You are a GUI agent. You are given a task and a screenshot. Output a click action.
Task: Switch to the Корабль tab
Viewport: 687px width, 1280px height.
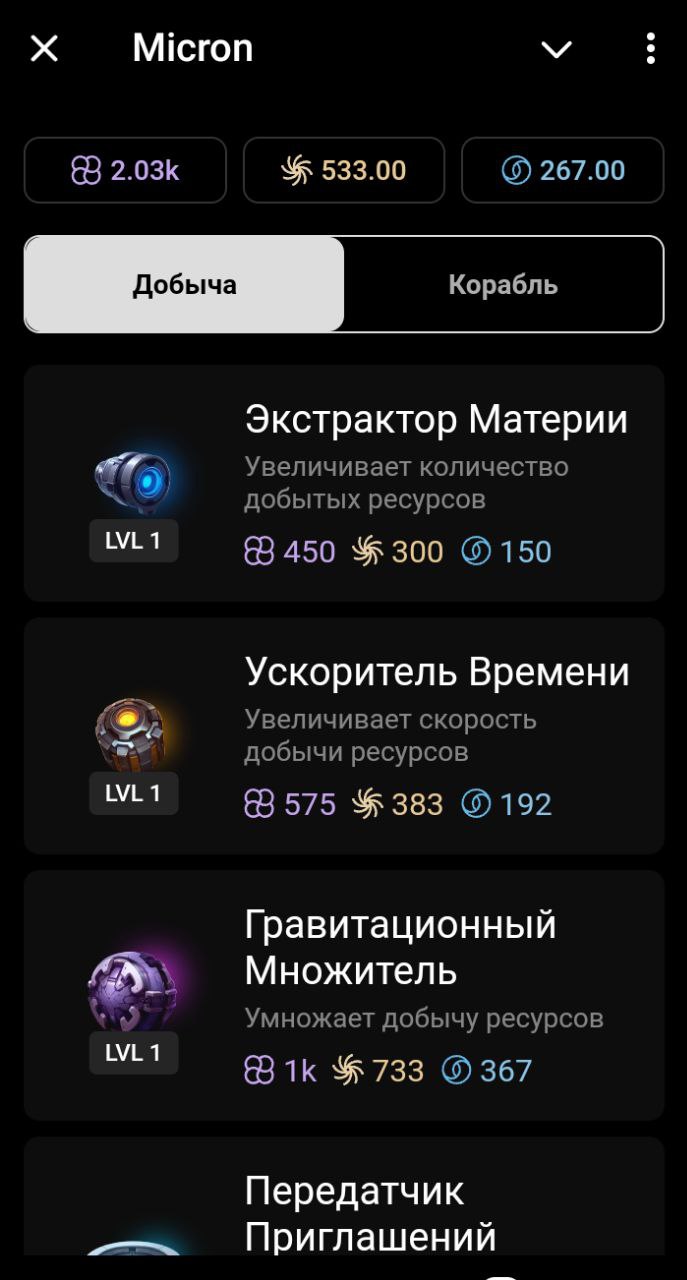(x=503, y=284)
